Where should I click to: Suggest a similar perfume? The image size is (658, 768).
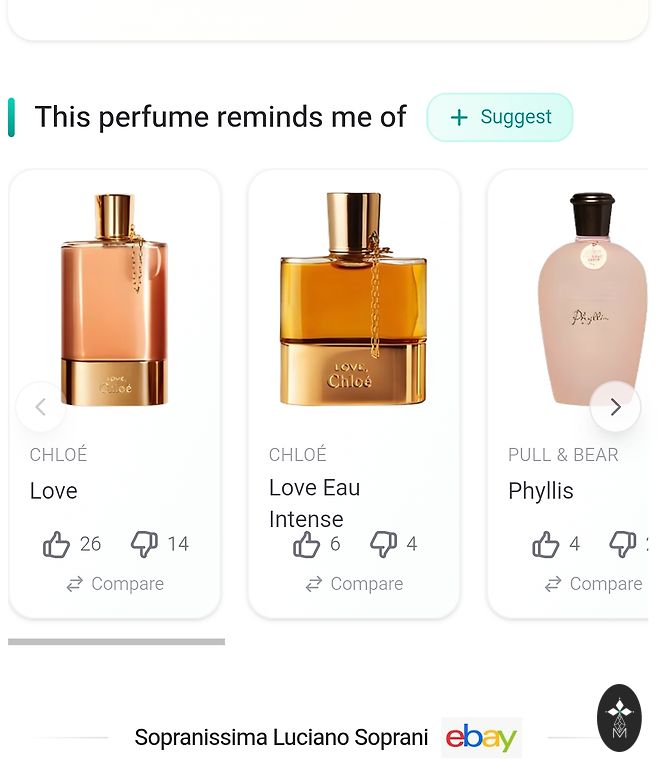(x=499, y=117)
